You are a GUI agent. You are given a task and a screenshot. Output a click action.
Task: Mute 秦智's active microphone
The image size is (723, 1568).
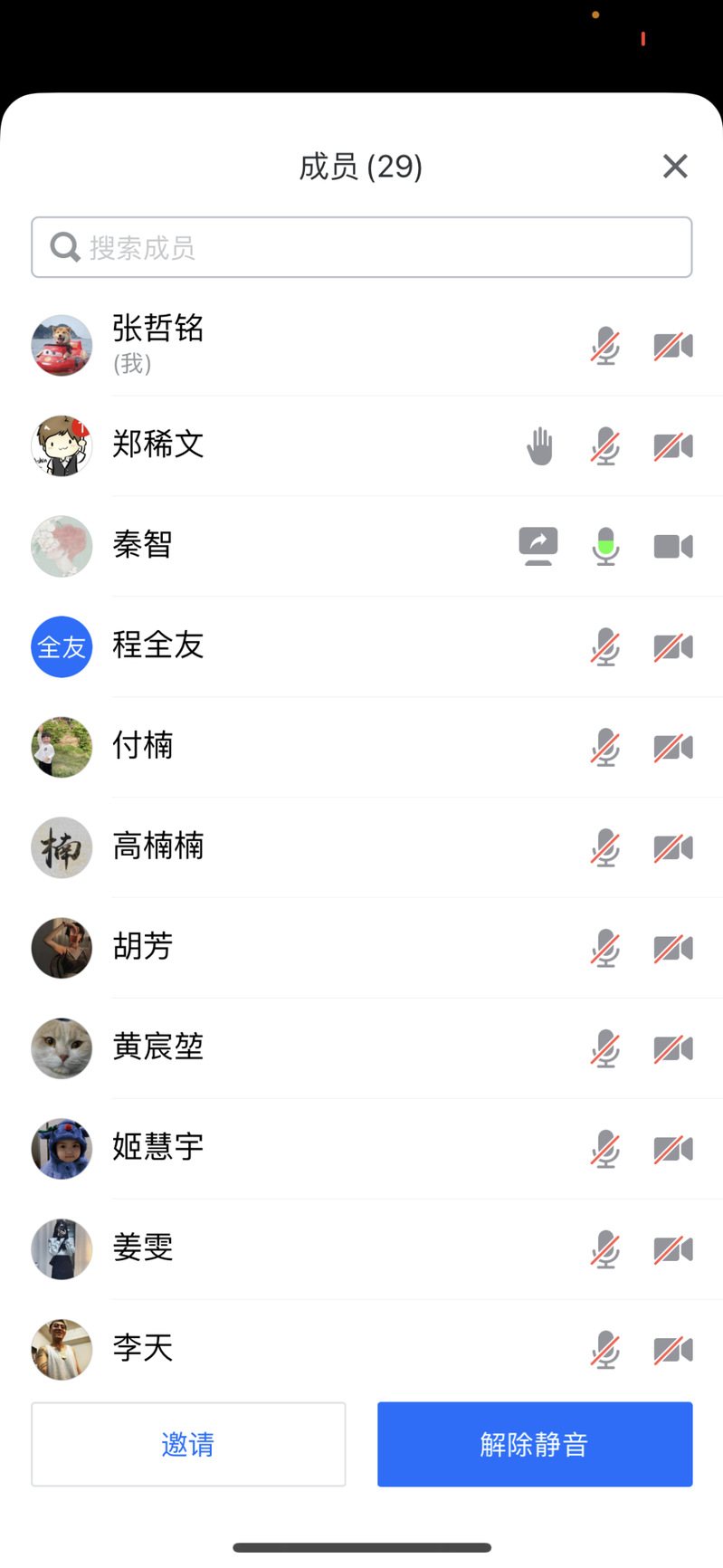click(x=605, y=547)
